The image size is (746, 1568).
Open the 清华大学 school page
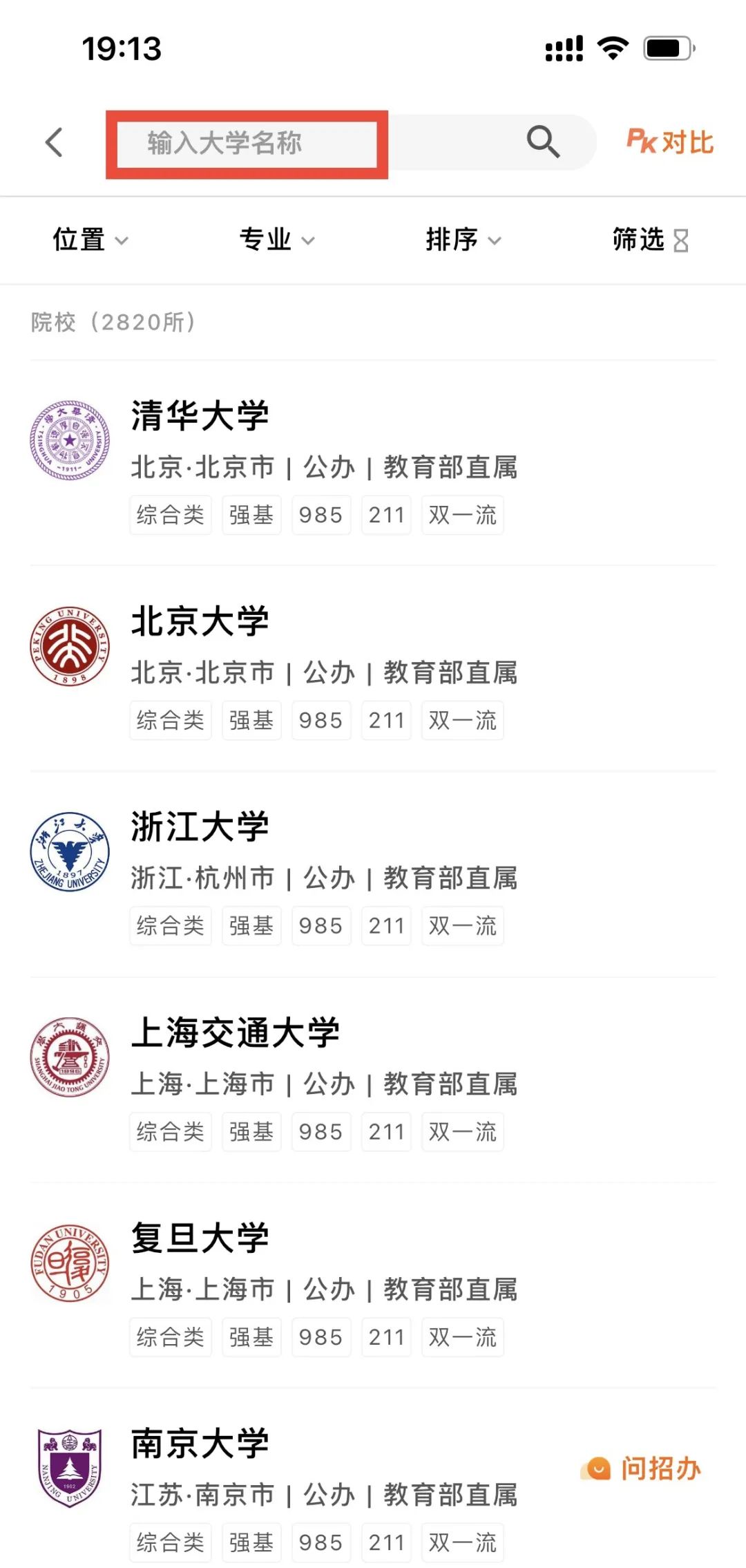pyautogui.click(x=200, y=416)
